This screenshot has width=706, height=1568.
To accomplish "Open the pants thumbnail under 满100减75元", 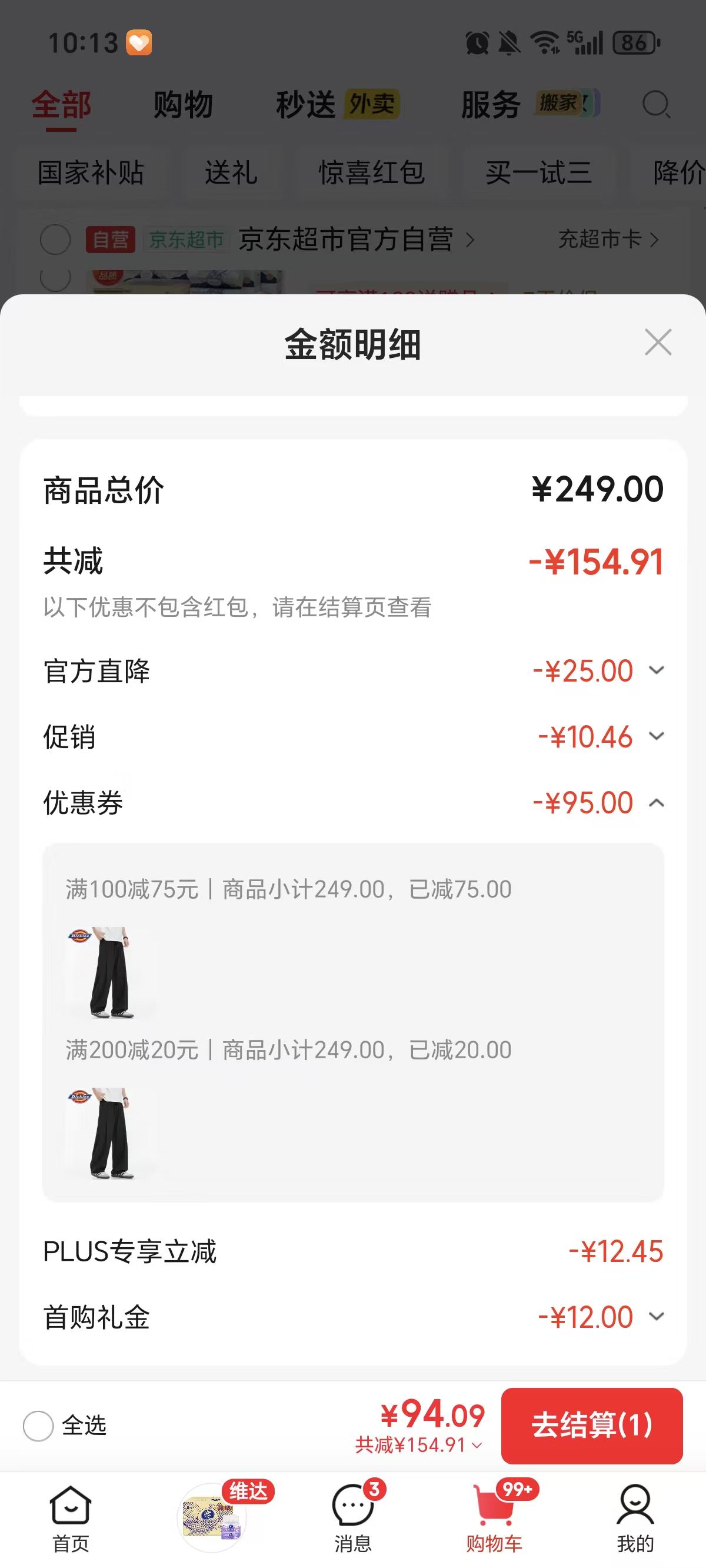I will coord(111,973).
